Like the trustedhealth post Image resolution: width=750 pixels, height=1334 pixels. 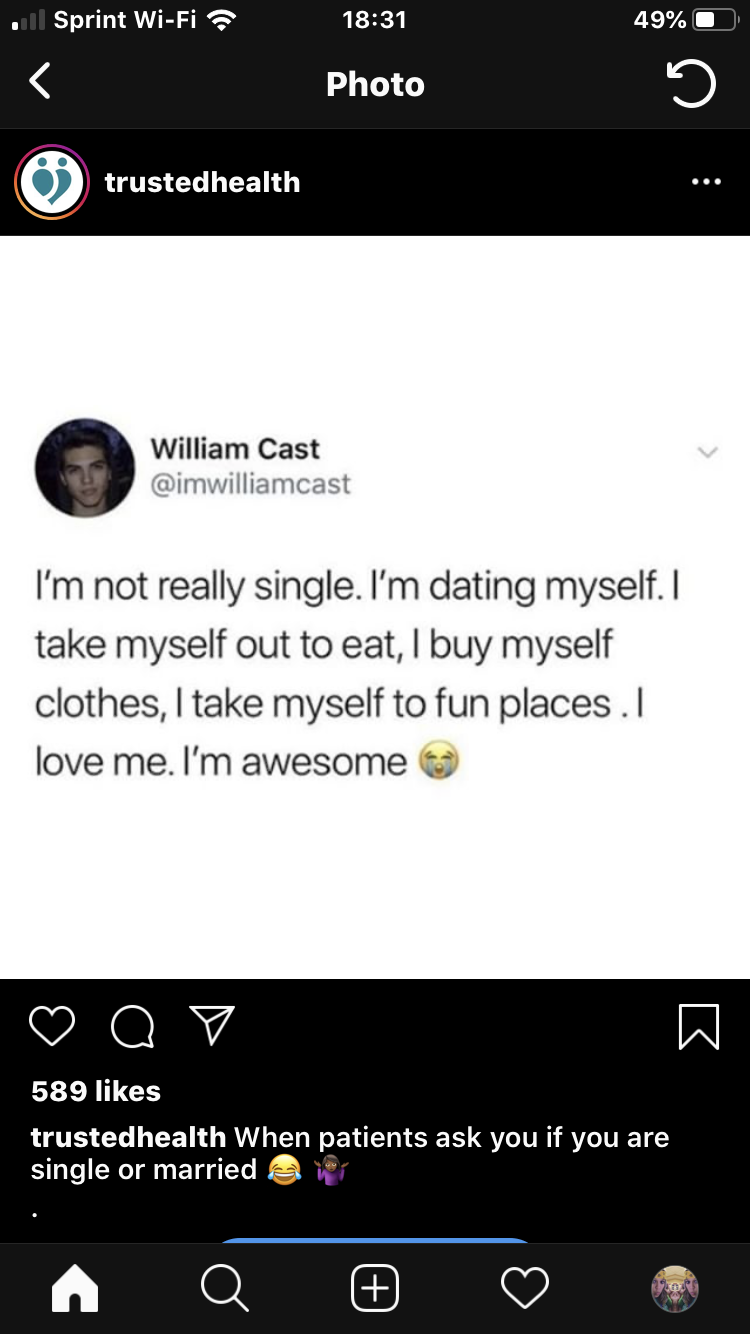pyautogui.click(x=52, y=1026)
